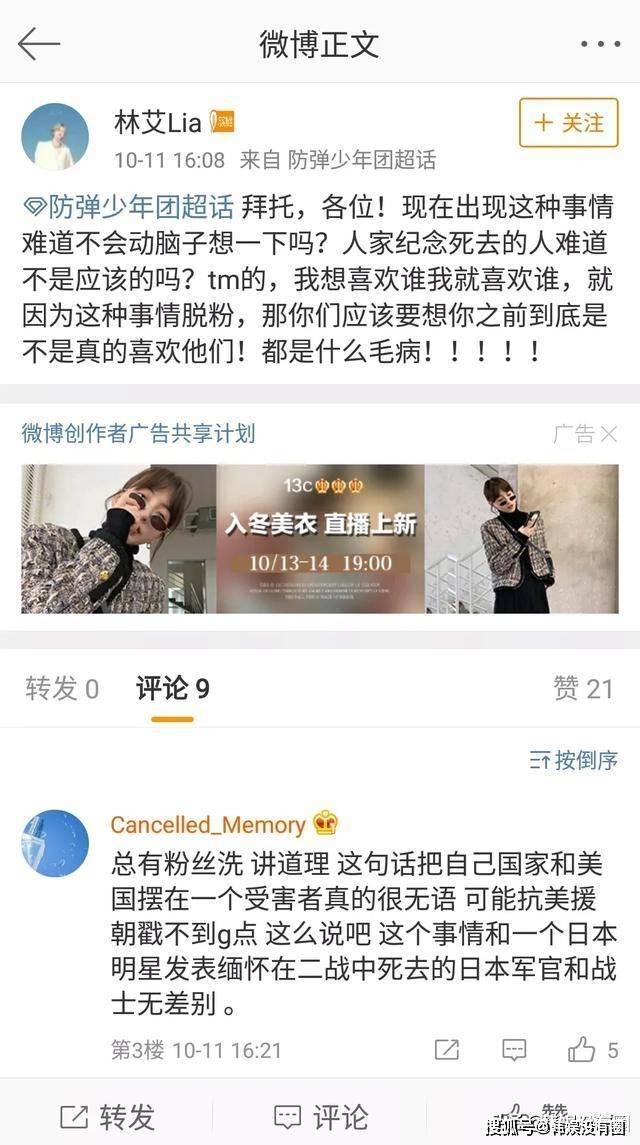Switch to the 评论 9 tab

tap(172, 689)
